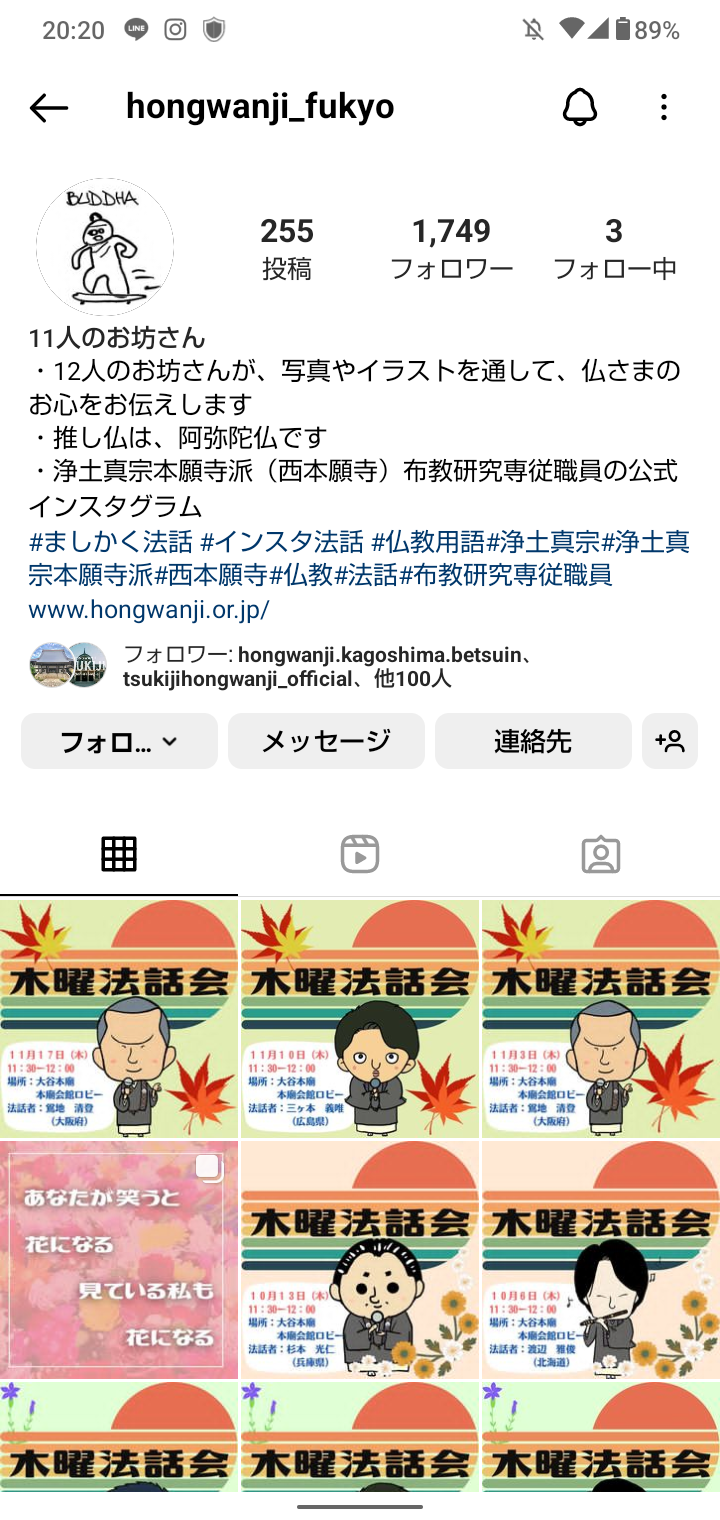This screenshot has width=720, height=1520.
Task: Open the www.hongwanji.or.jp link
Action: [149, 609]
